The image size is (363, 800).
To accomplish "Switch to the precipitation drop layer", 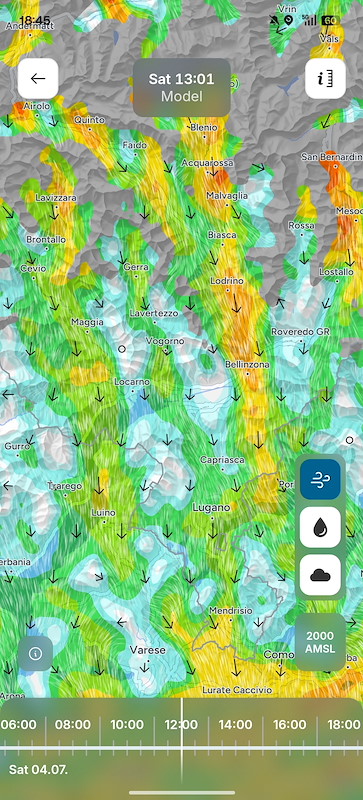I will (320, 527).
